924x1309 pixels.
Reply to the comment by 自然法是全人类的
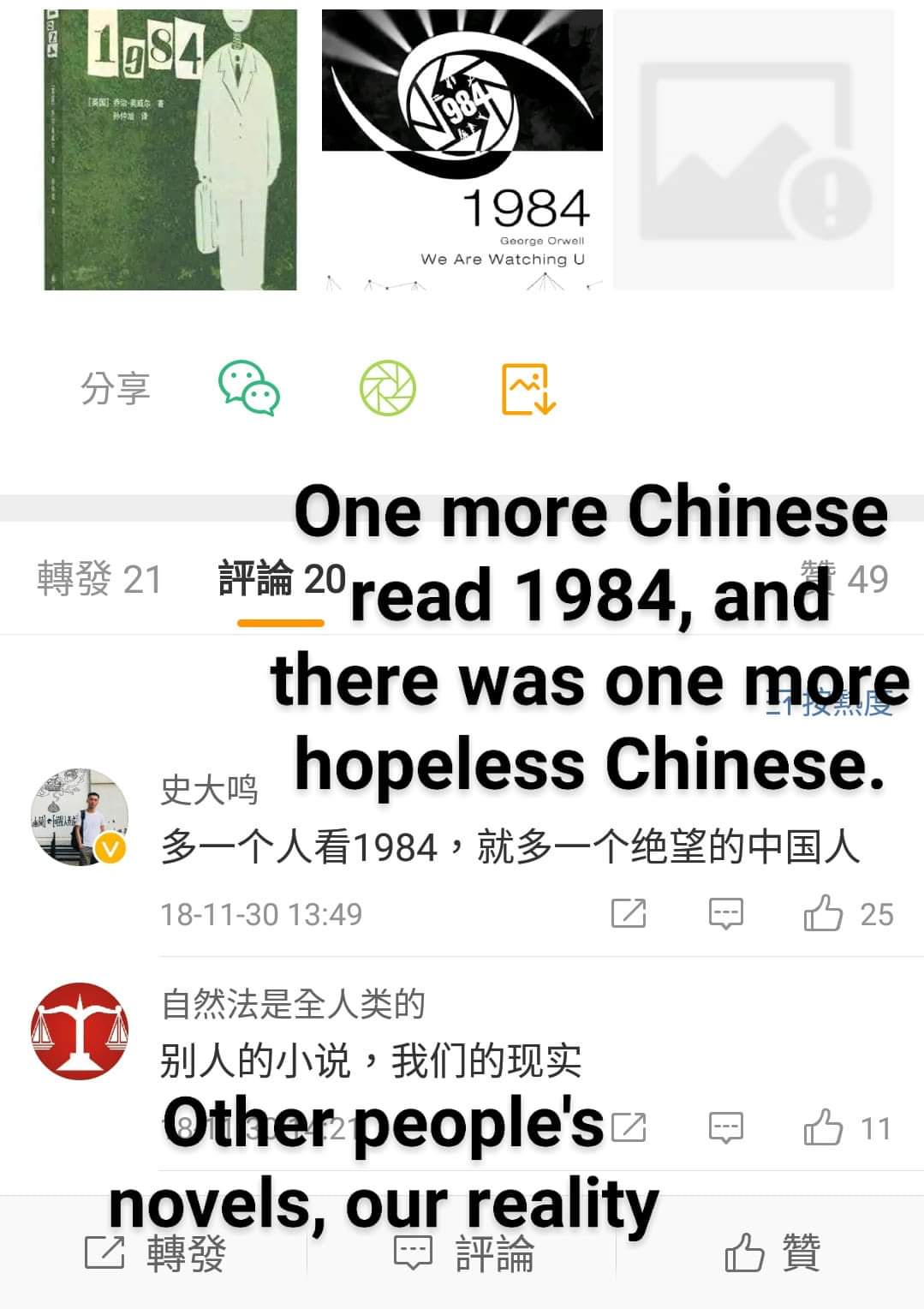click(x=726, y=1127)
